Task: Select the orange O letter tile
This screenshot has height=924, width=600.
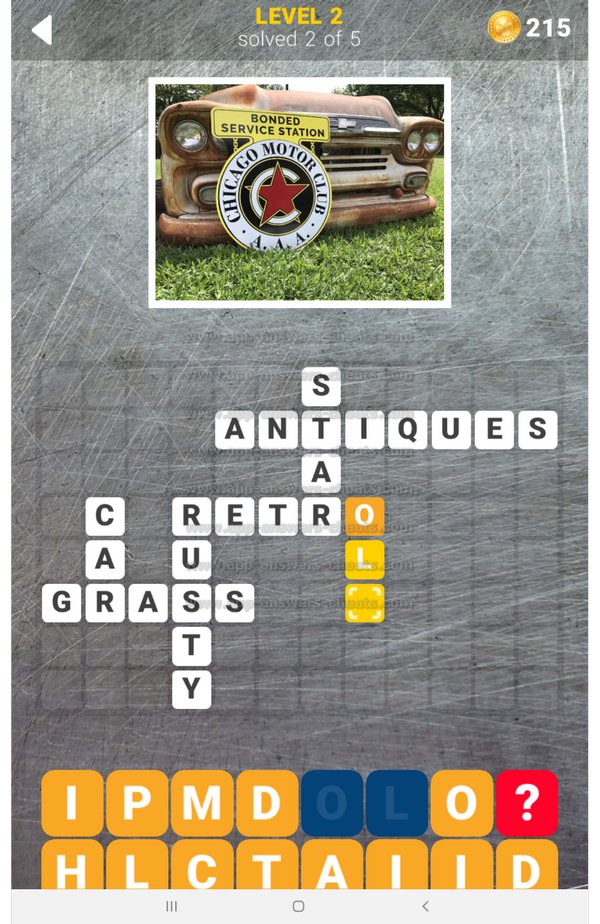Action: [x=461, y=802]
